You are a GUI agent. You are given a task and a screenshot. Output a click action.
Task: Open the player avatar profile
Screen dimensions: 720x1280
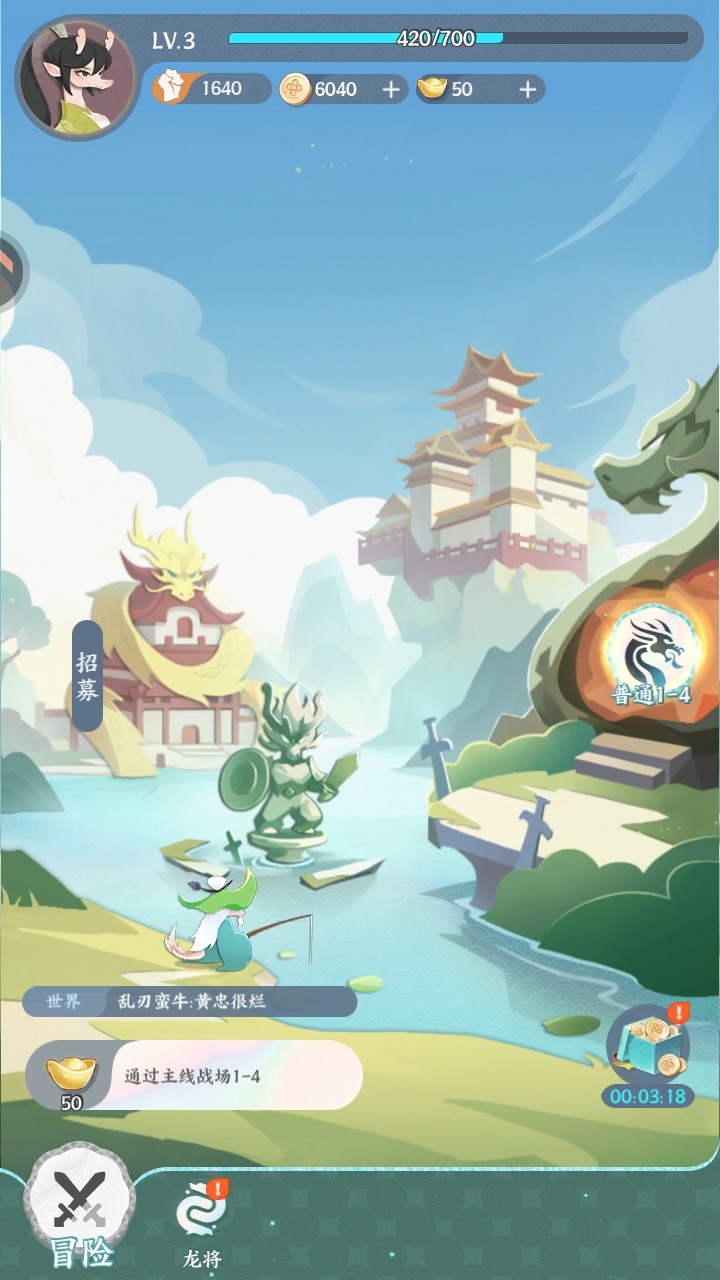point(78,80)
